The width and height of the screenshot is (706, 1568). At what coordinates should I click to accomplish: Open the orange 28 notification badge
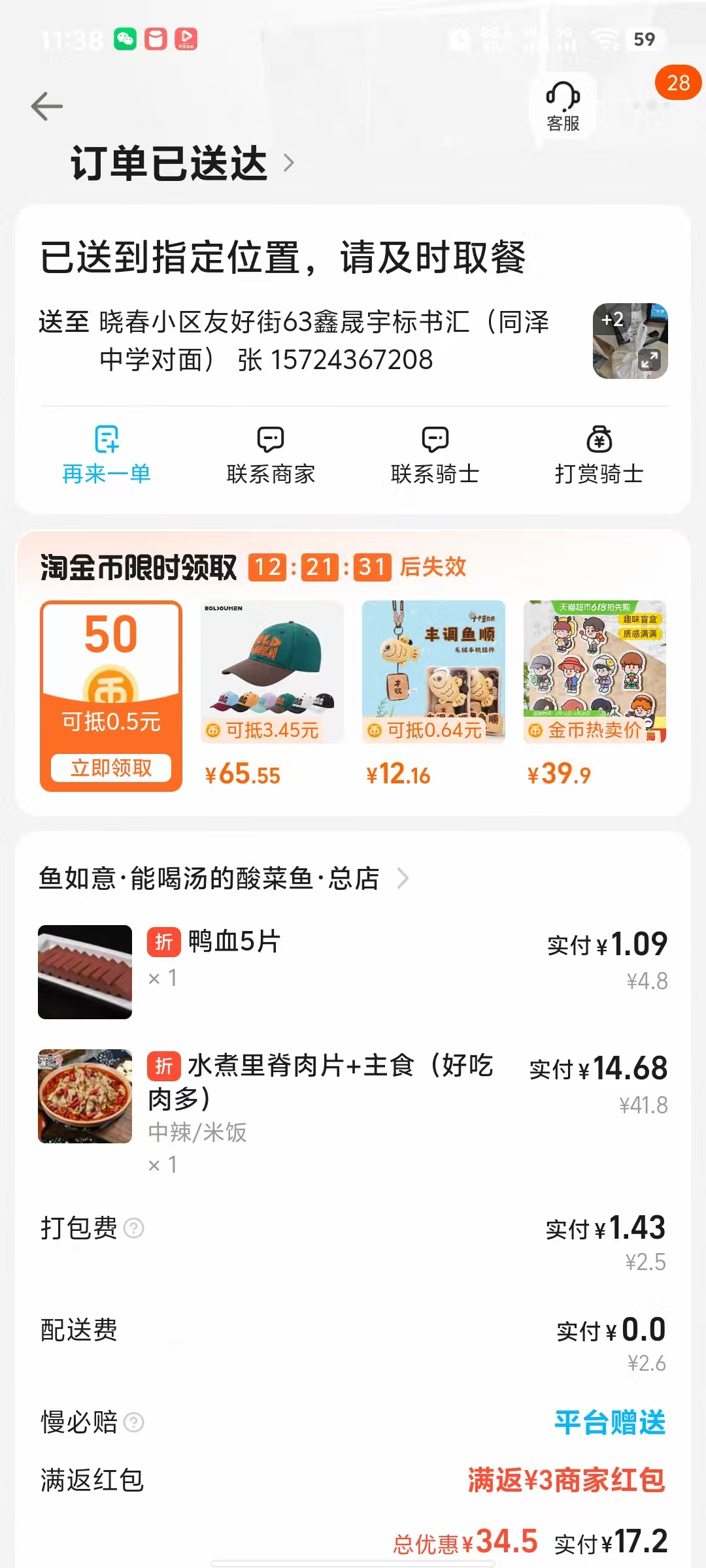tap(678, 83)
